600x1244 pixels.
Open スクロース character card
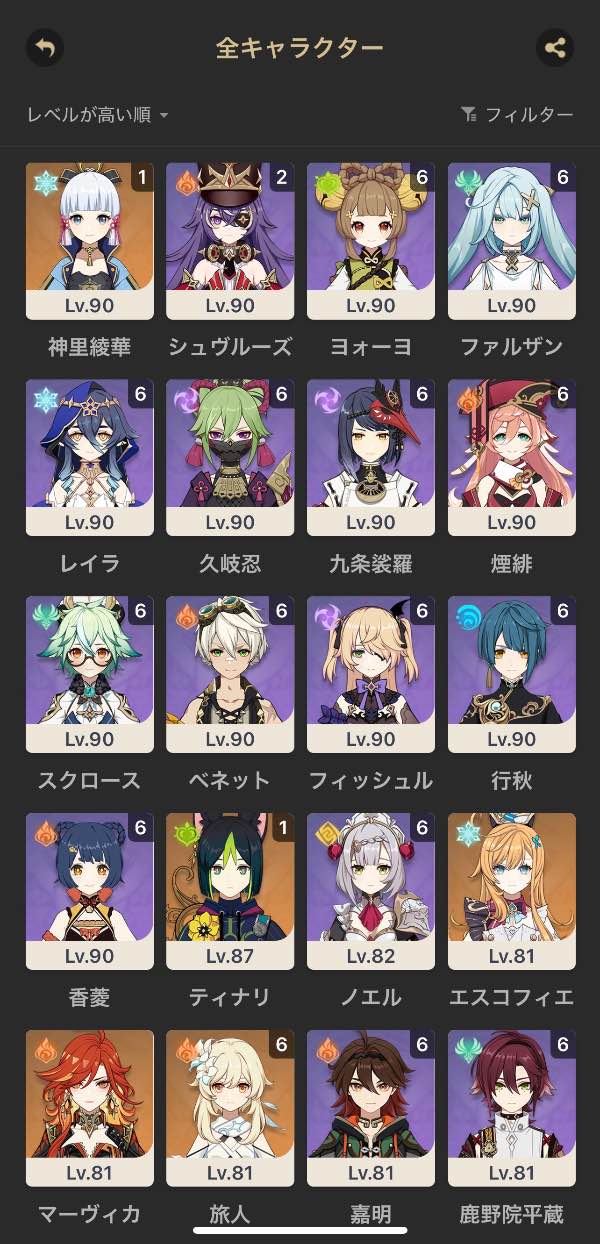click(x=90, y=675)
